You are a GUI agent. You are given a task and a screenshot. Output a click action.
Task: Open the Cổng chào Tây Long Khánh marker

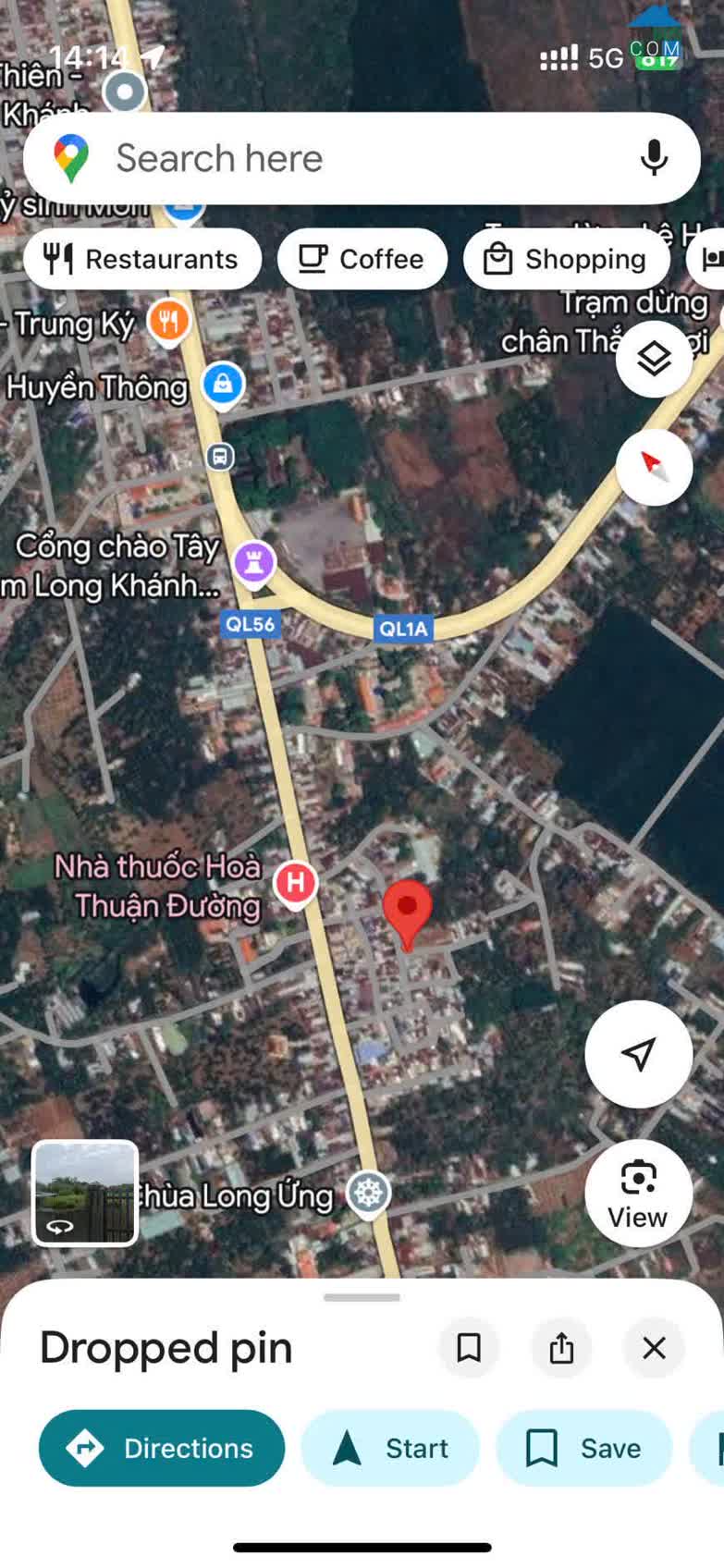pyautogui.click(x=254, y=562)
